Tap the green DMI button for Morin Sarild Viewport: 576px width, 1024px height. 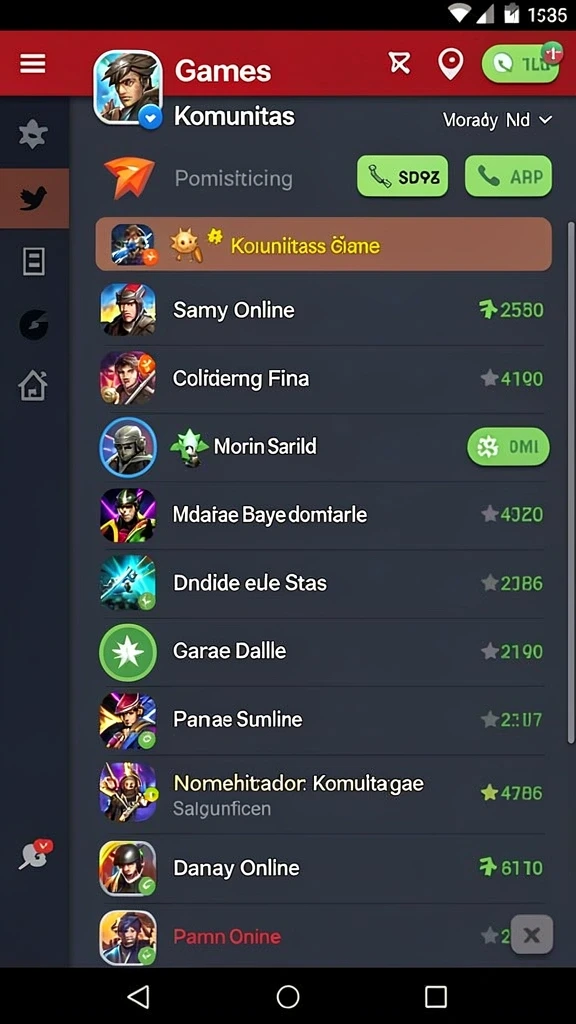pos(508,447)
